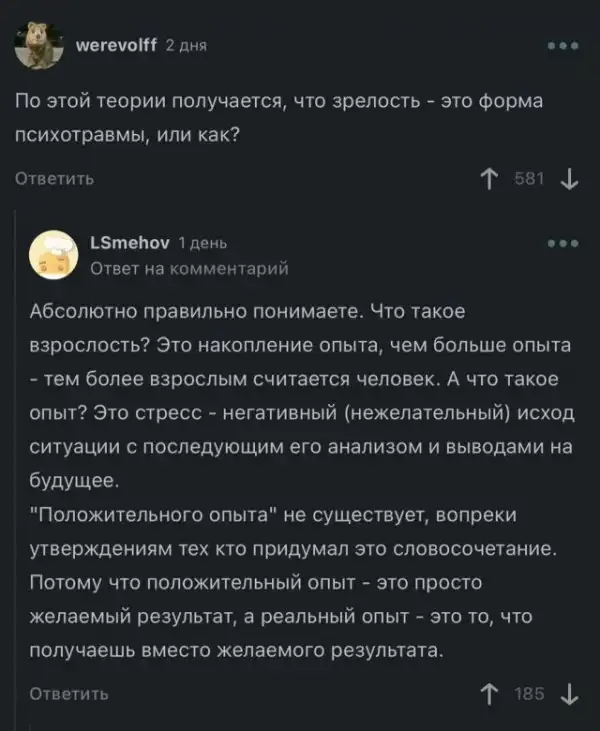
Task: Open the username werevolff link
Action: (x=116, y=45)
